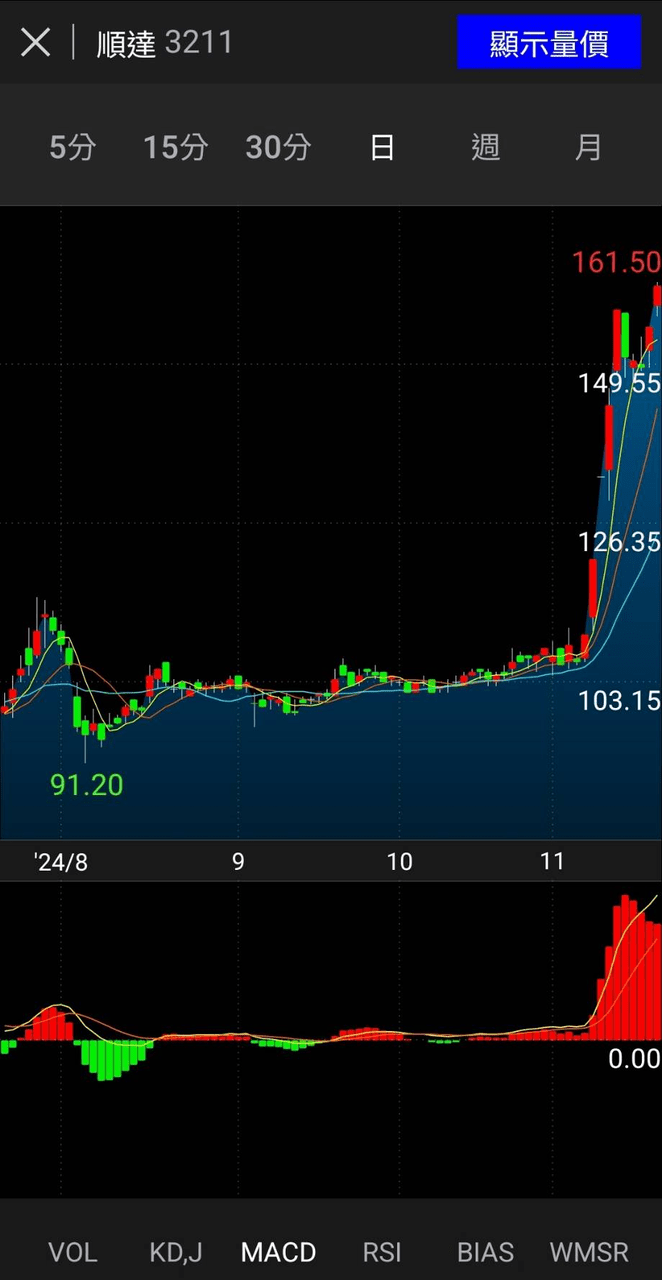Show the VOL indicator
662x1280 pixels.
point(73,1251)
